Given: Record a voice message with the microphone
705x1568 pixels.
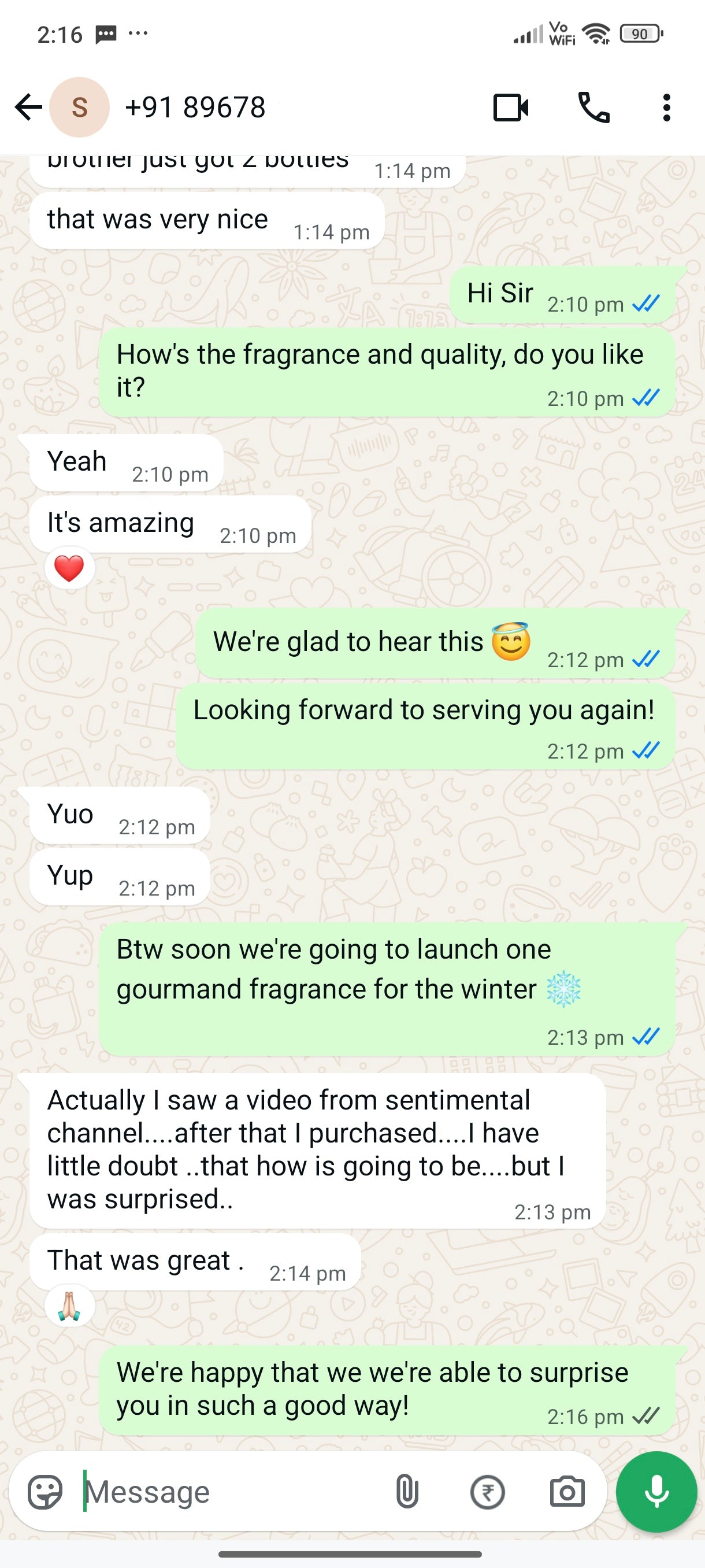Looking at the screenshot, I should (656, 1492).
